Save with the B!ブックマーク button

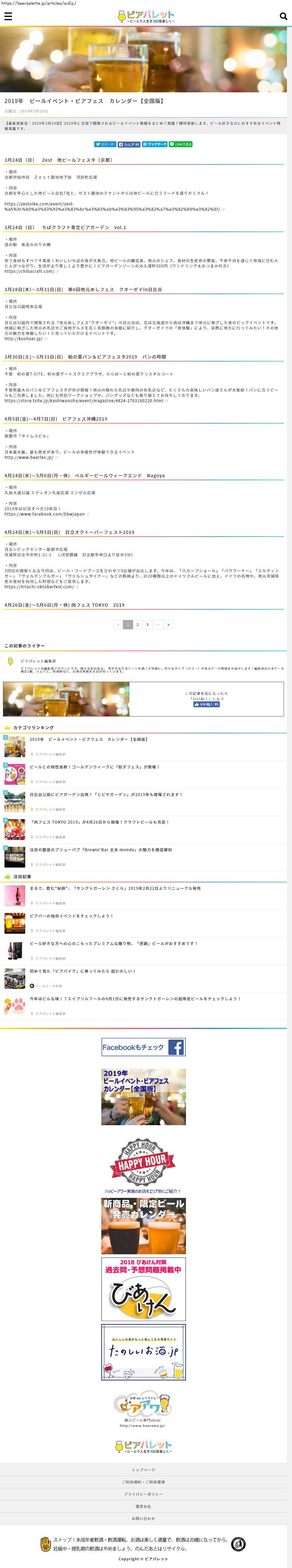pyautogui.click(x=155, y=144)
